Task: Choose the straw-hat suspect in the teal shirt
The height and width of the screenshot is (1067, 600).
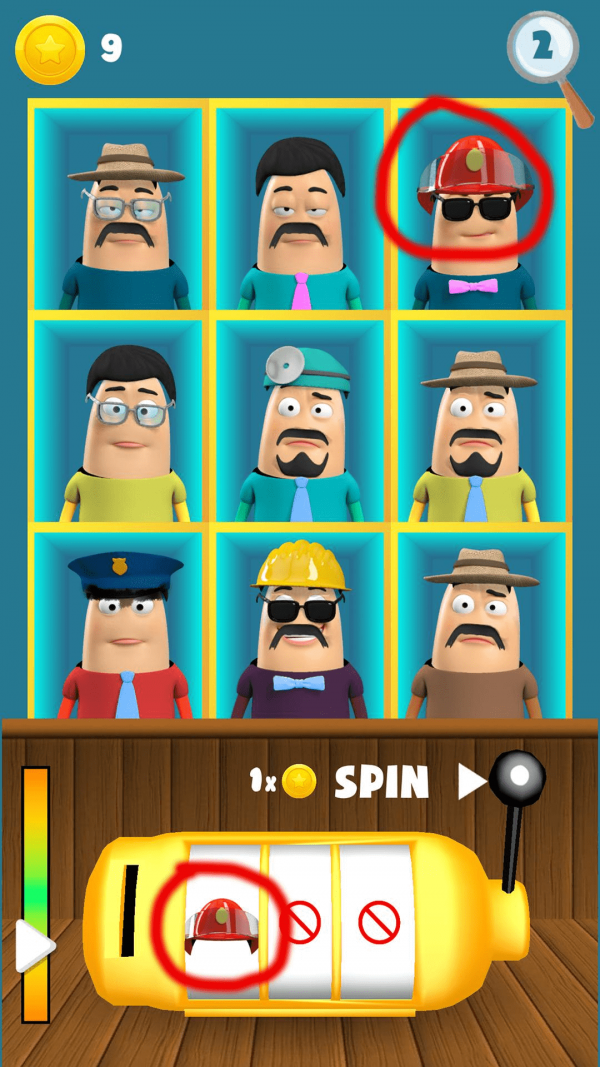Action: [119, 212]
